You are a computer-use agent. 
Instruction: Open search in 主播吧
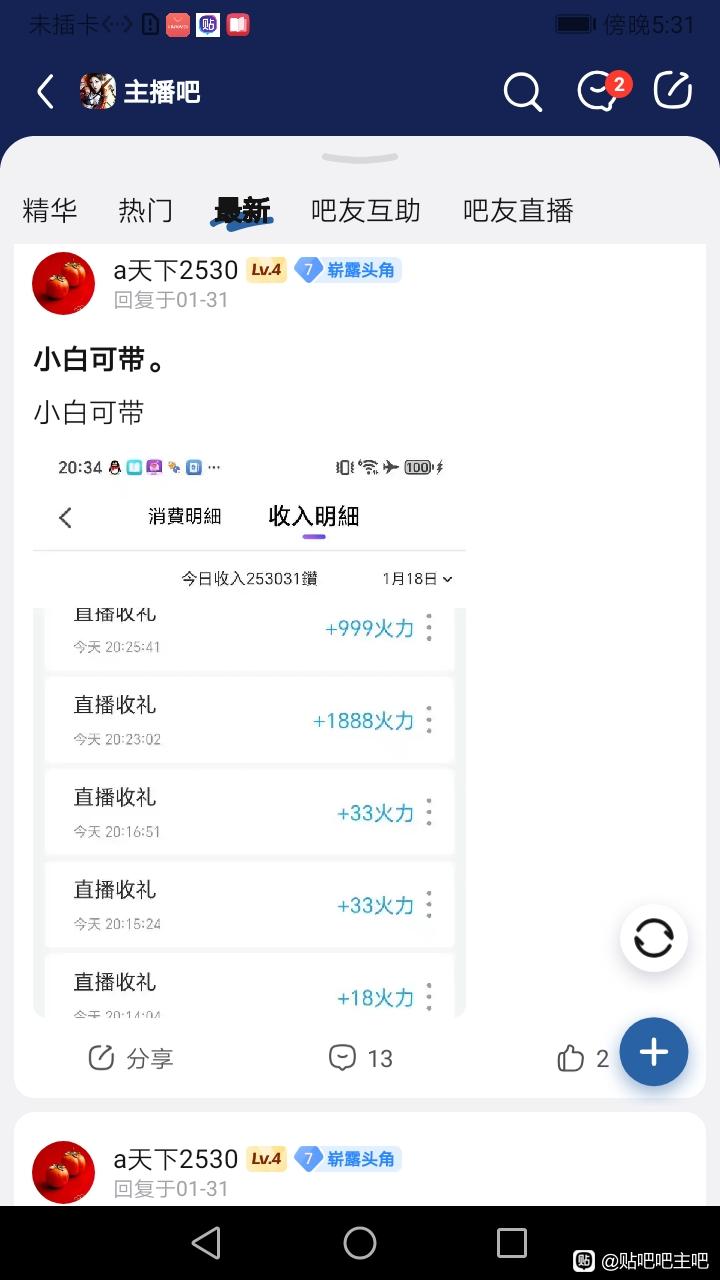point(522,92)
